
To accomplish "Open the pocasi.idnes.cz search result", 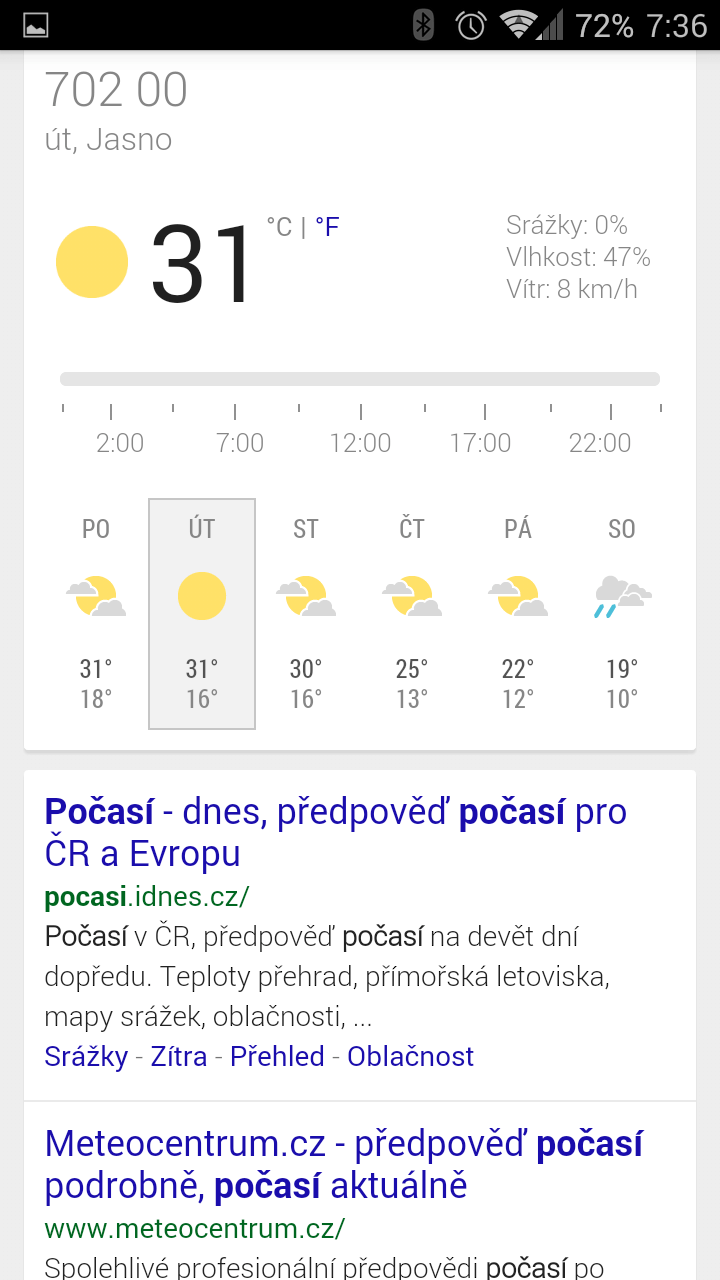I will pos(336,832).
